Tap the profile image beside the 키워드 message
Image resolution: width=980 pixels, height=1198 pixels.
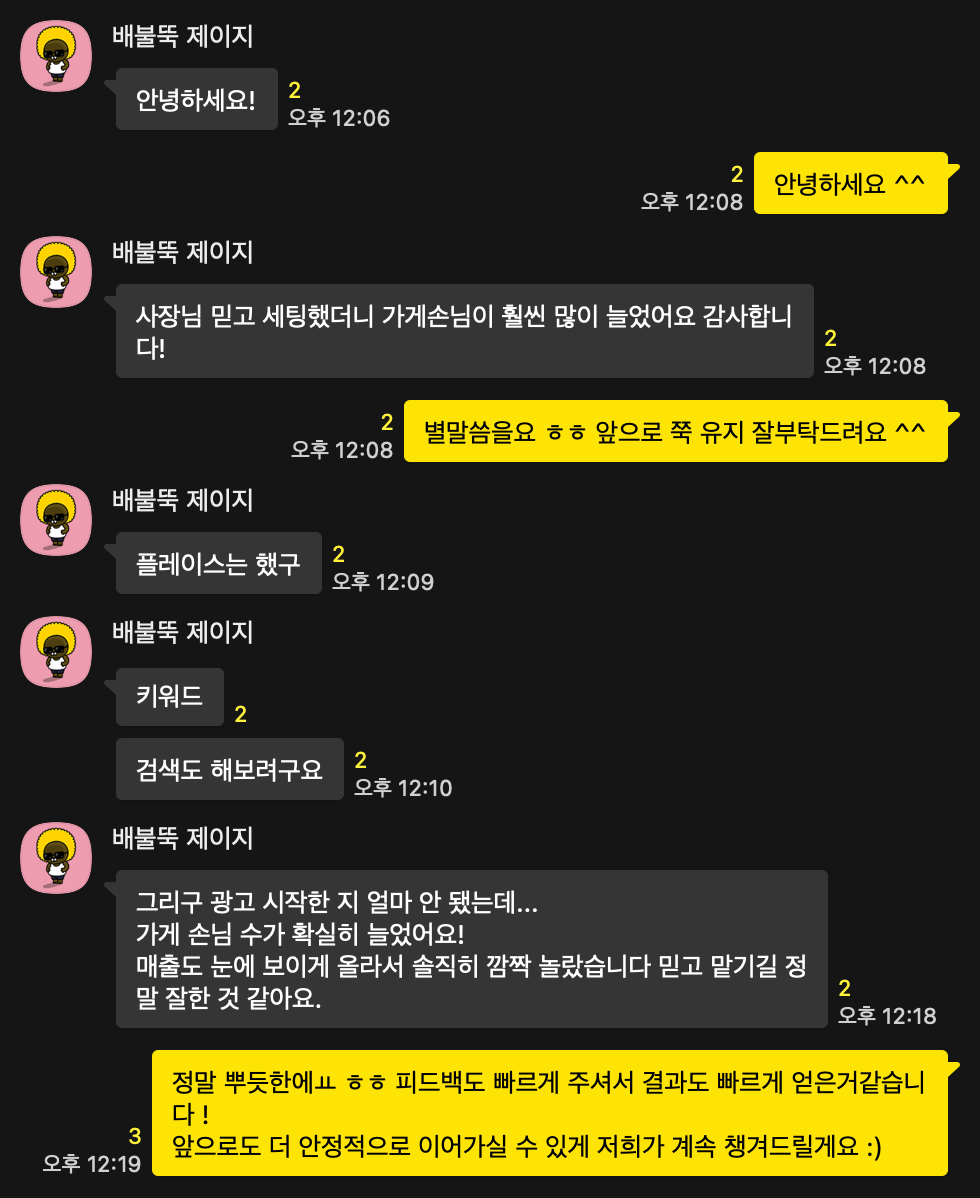(56, 652)
